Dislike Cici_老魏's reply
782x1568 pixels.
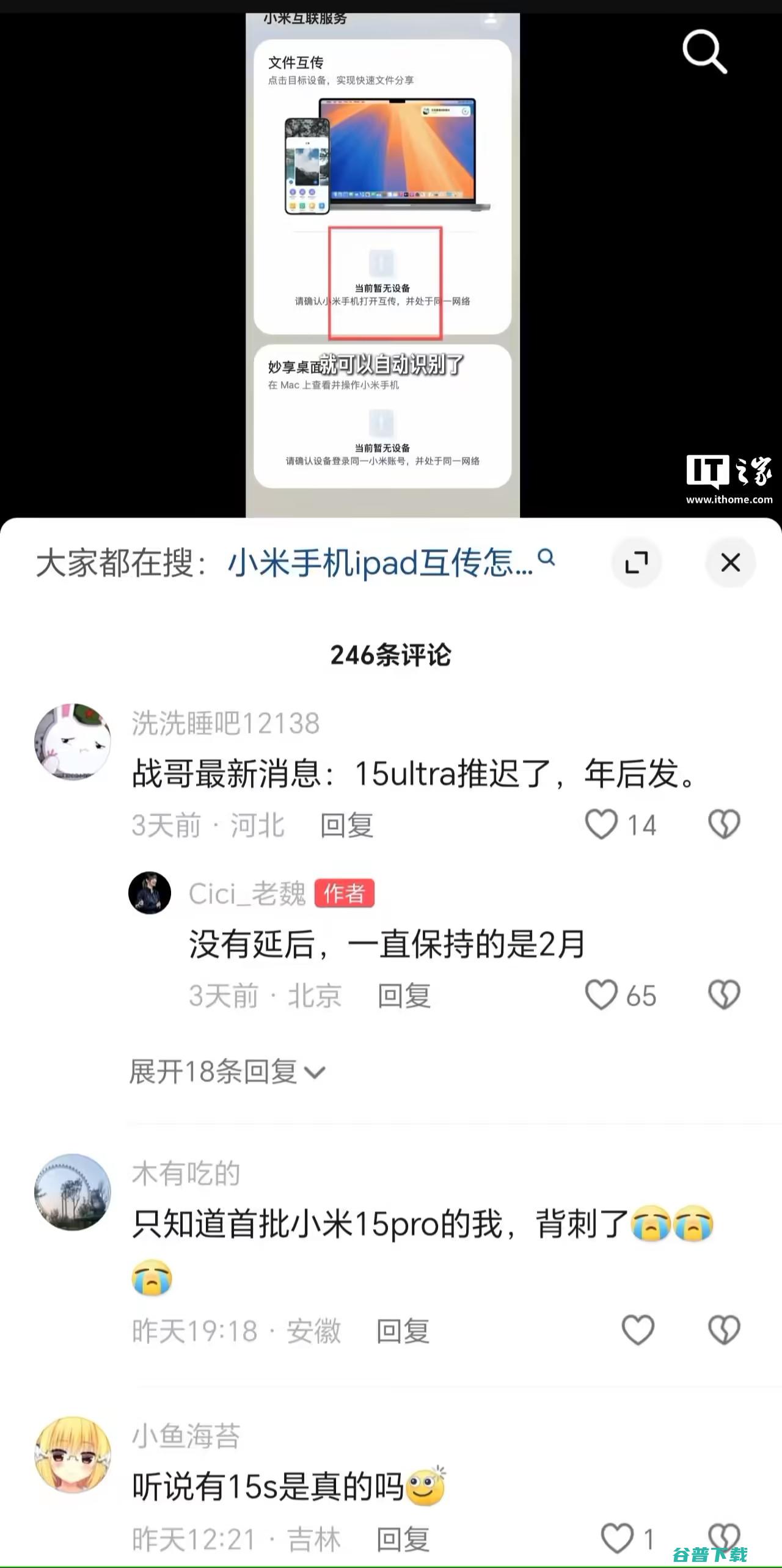pos(725,996)
